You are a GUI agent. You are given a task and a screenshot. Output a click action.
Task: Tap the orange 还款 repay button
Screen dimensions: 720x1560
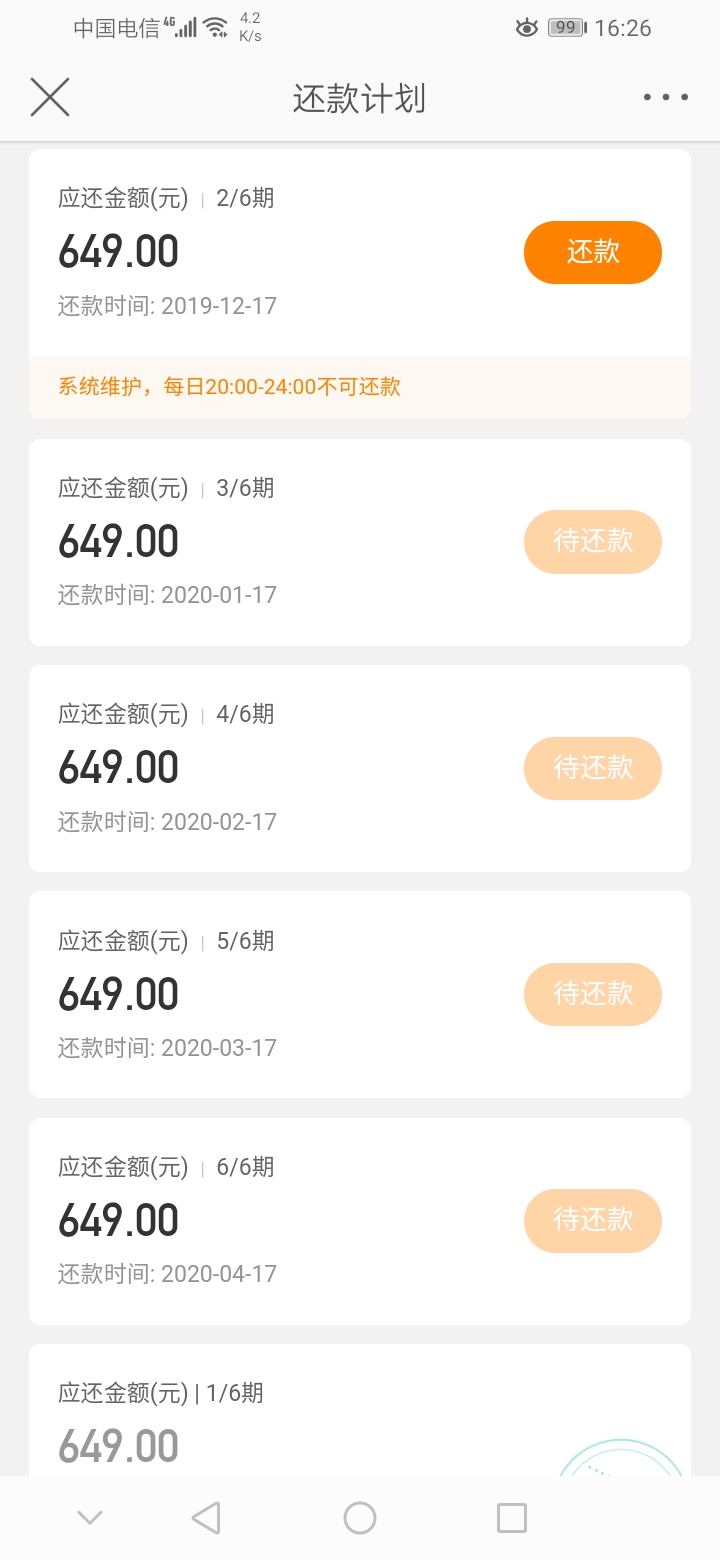pos(592,252)
